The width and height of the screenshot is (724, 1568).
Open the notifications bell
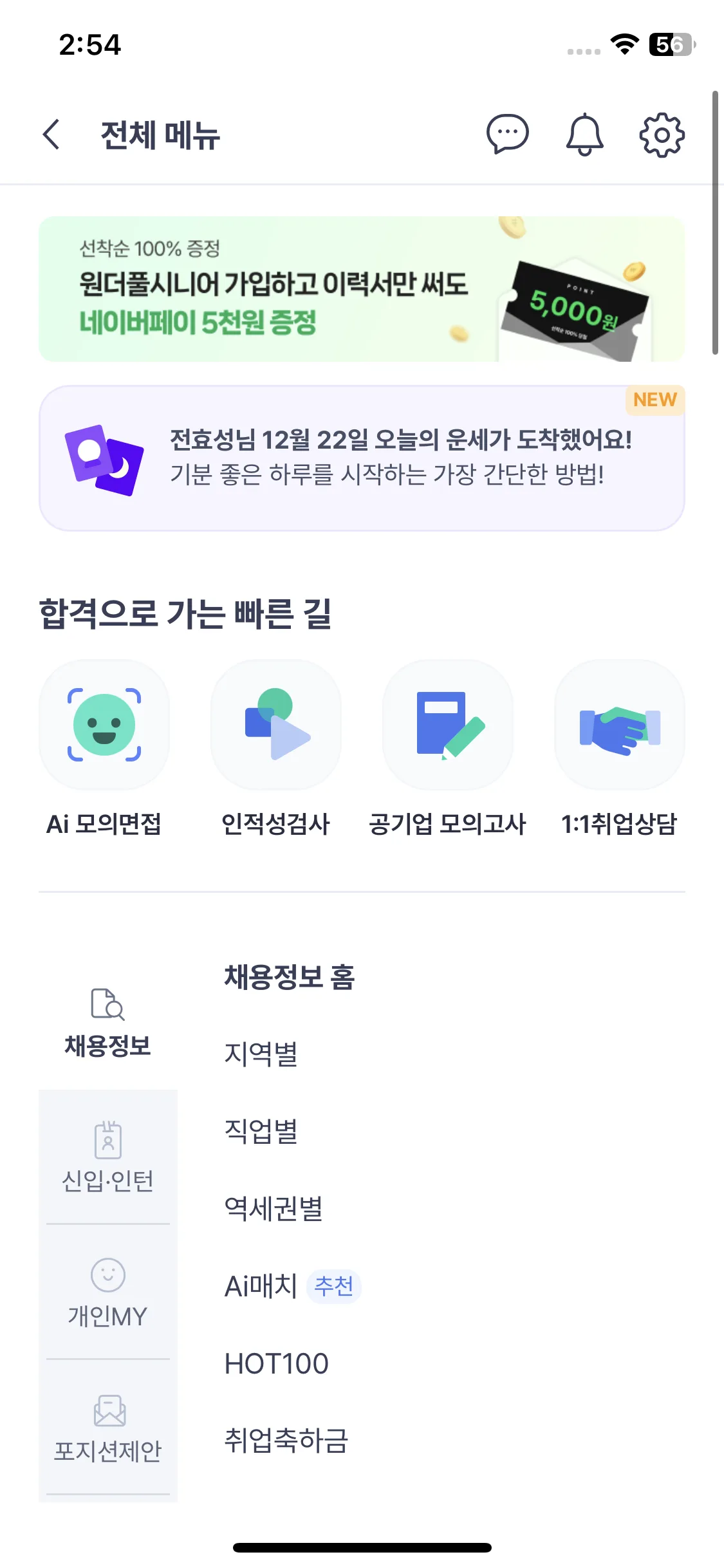point(584,135)
